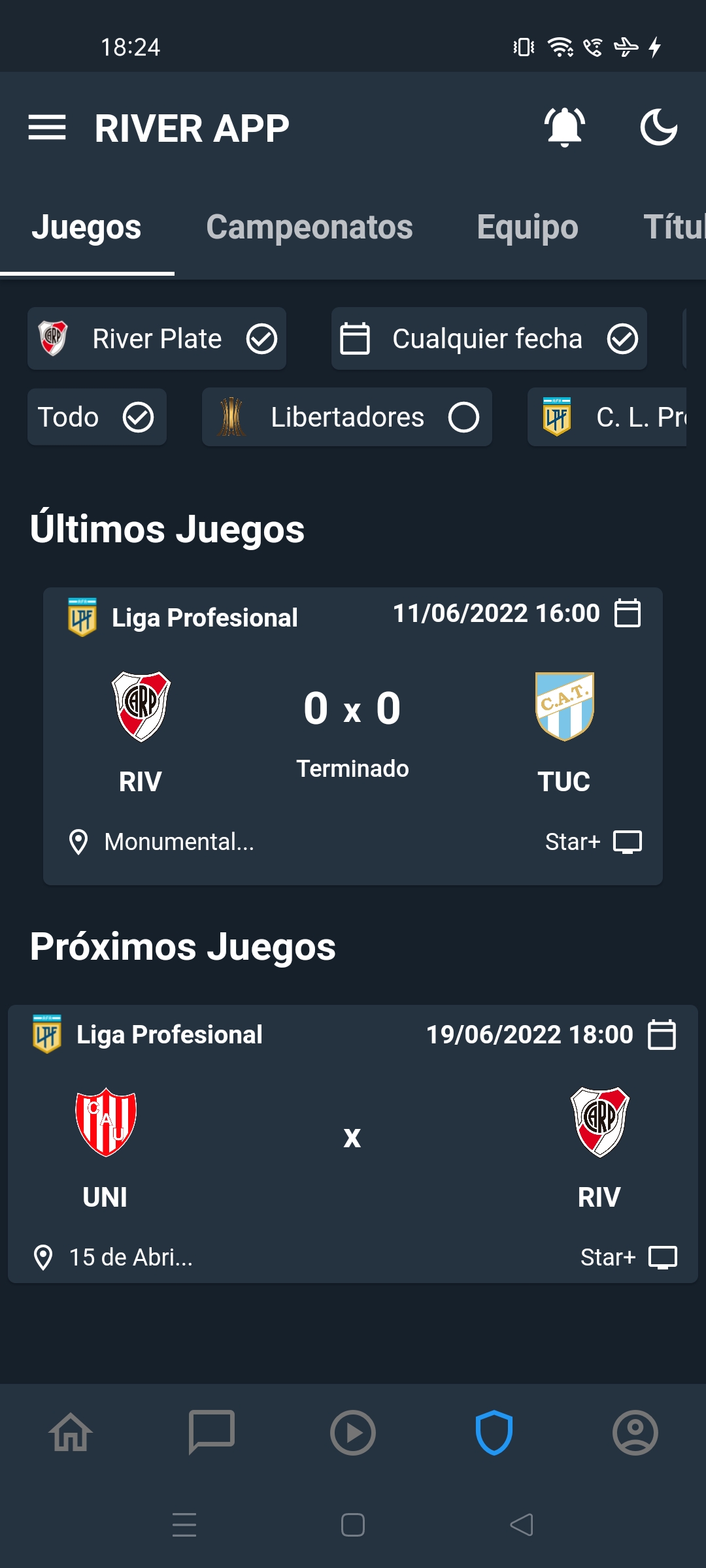Filter games by Libertadores
The width and height of the screenshot is (706, 1568).
point(347,417)
